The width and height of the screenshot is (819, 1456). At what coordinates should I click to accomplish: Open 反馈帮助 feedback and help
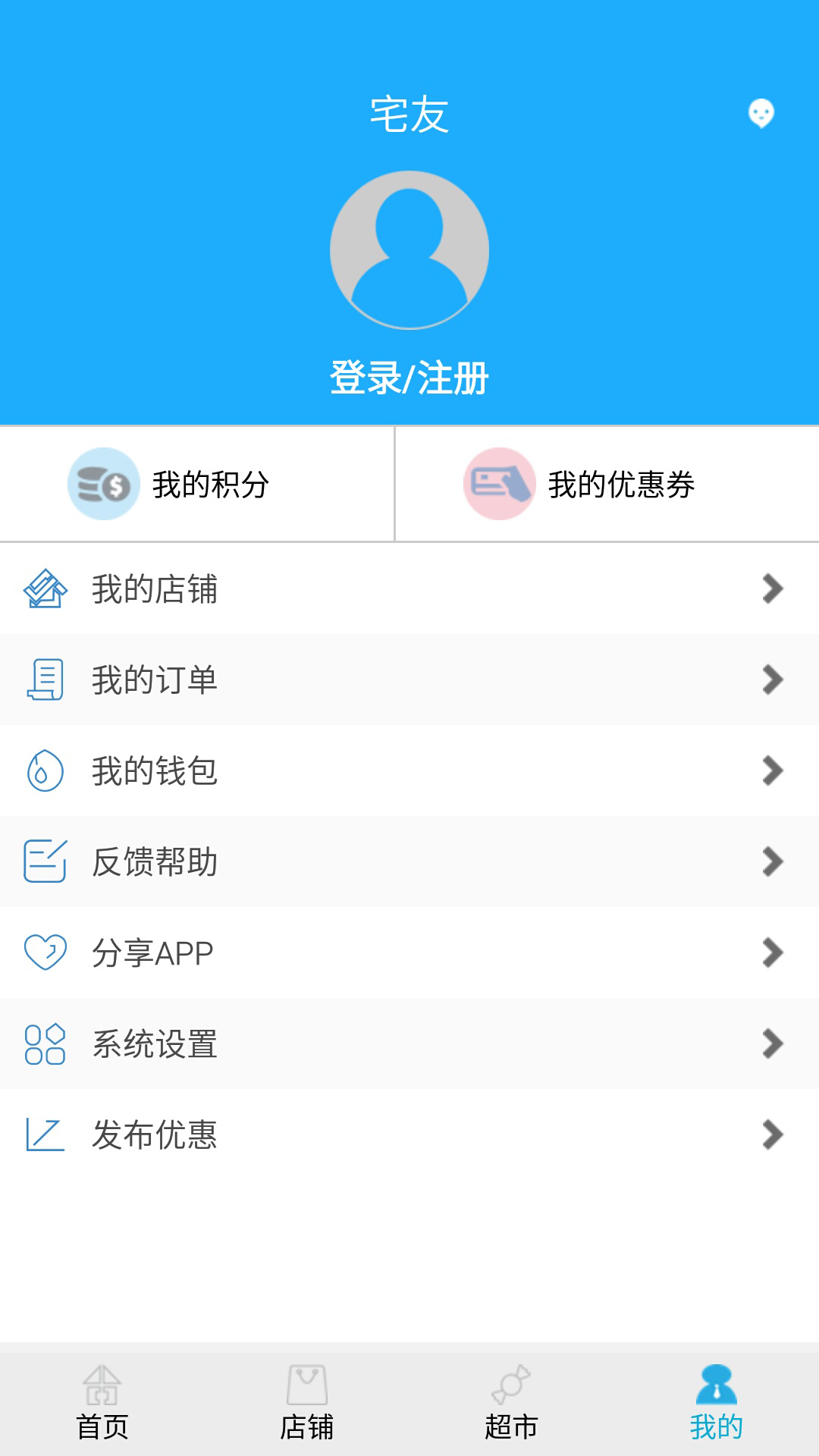pyautogui.click(x=409, y=862)
